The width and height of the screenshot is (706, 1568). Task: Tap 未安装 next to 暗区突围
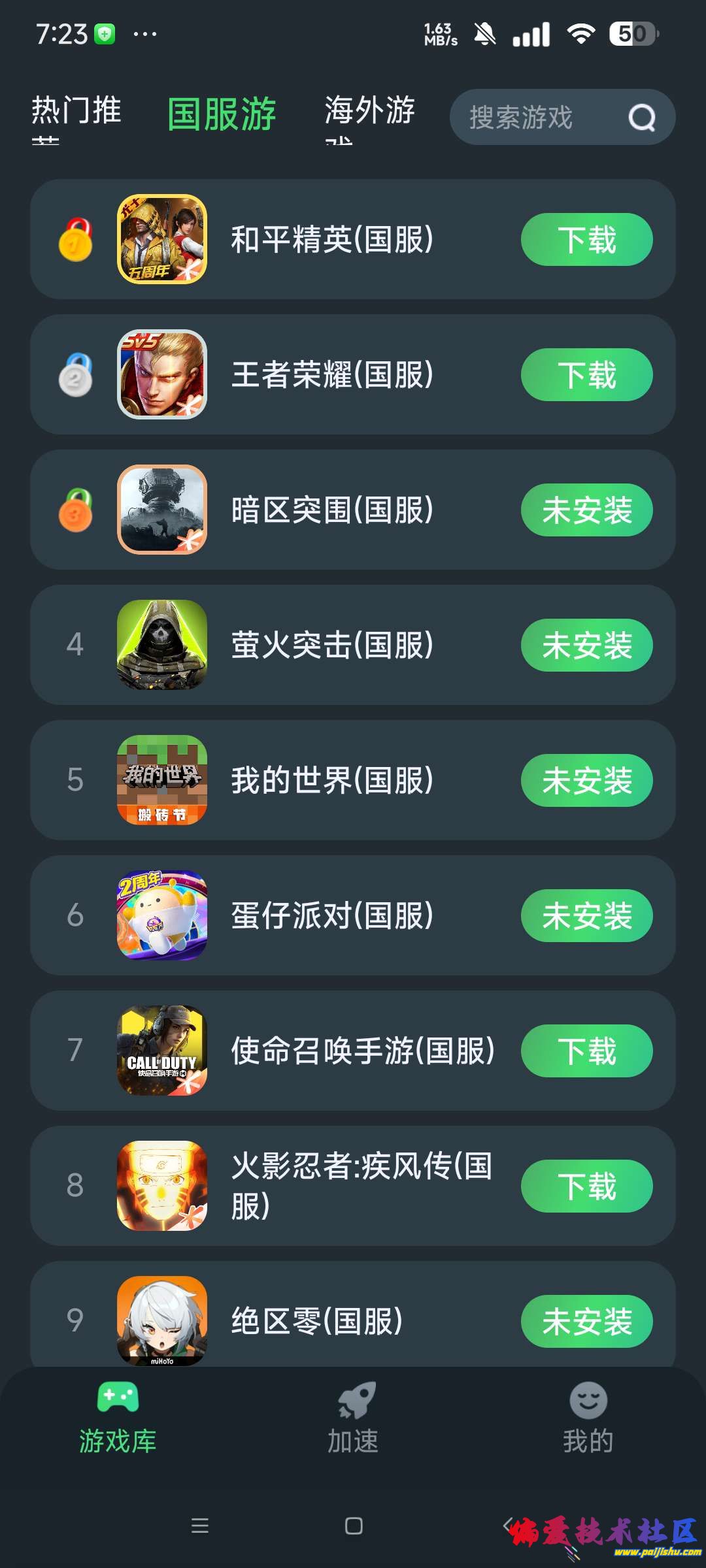tap(586, 510)
